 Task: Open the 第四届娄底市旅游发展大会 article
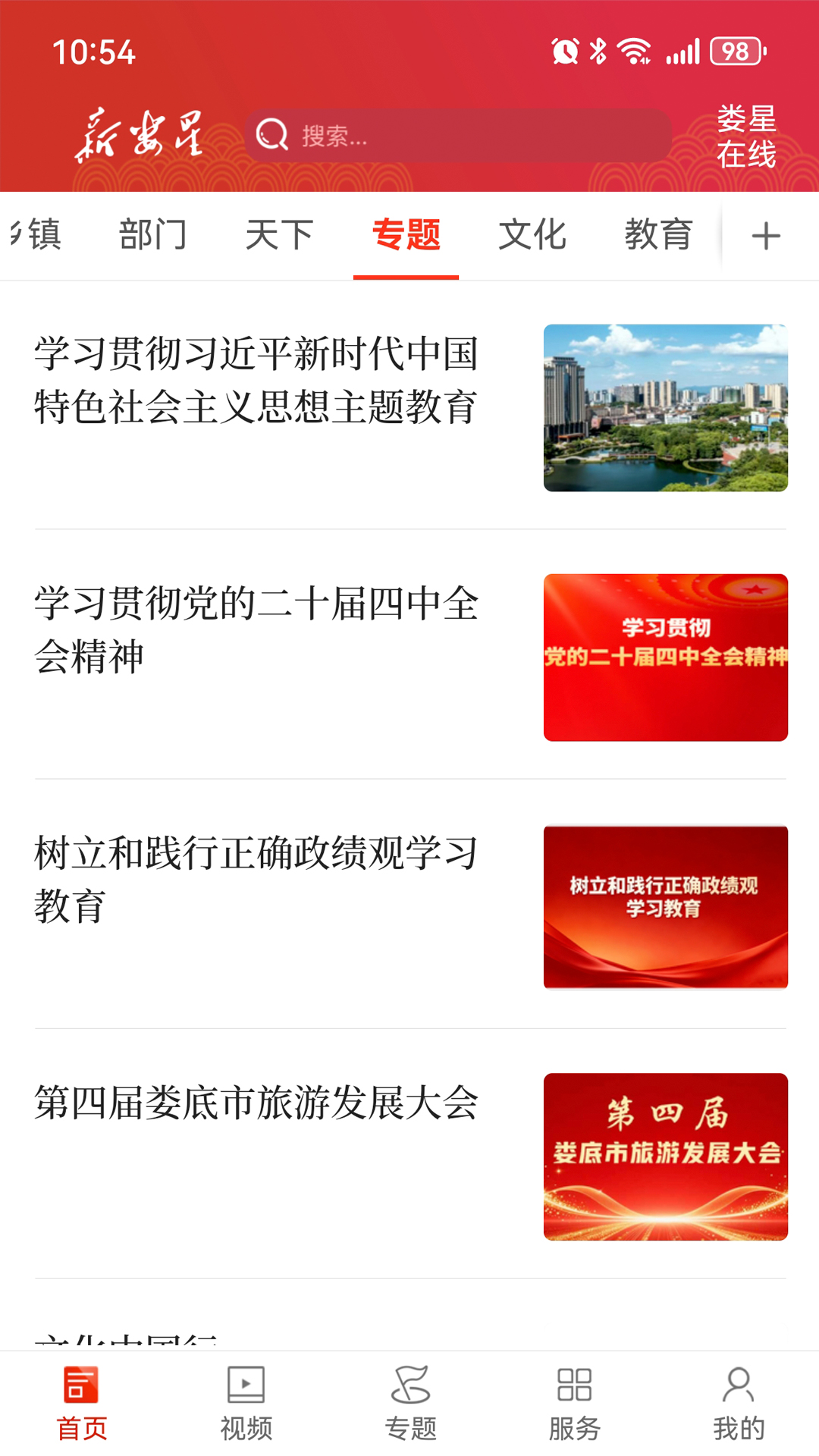(256, 1105)
